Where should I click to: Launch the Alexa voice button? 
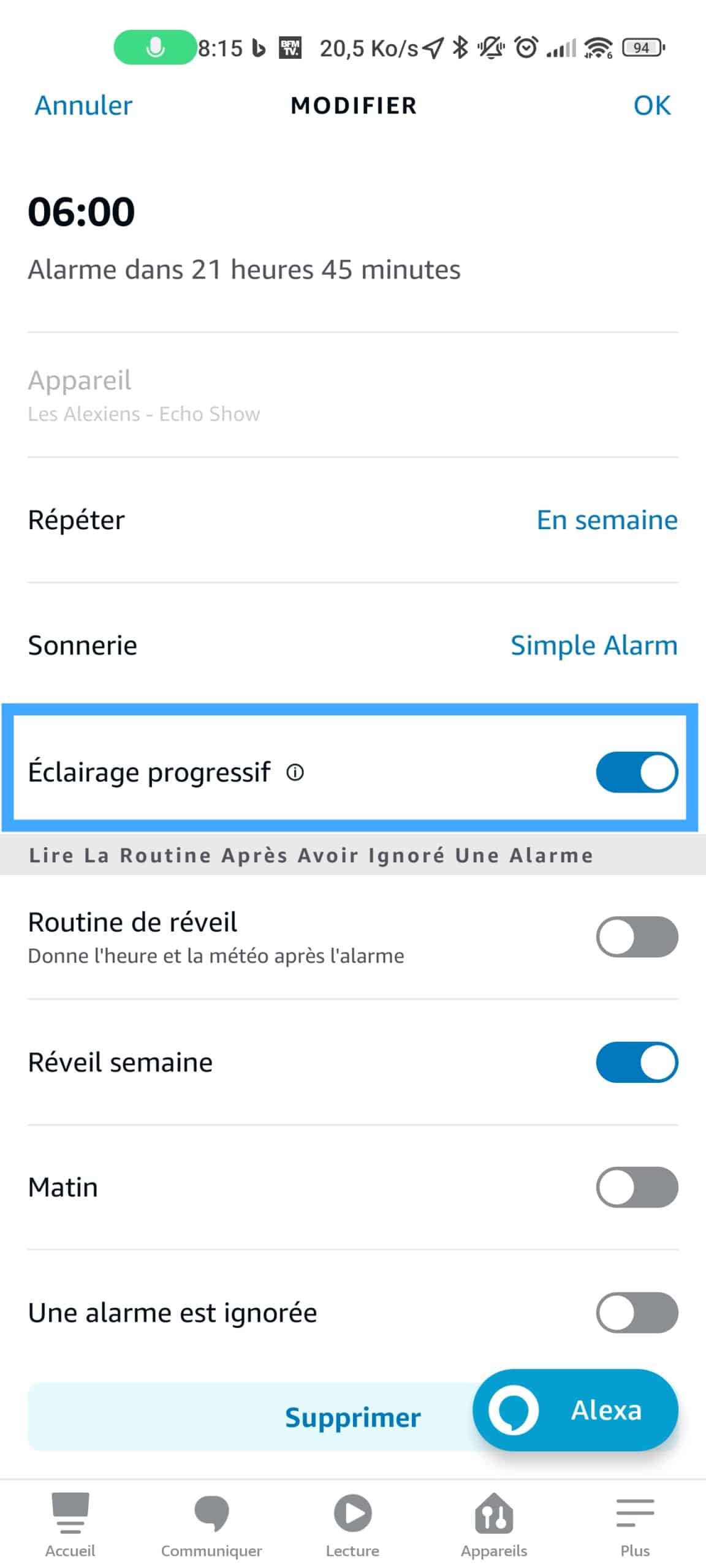pos(575,1409)
